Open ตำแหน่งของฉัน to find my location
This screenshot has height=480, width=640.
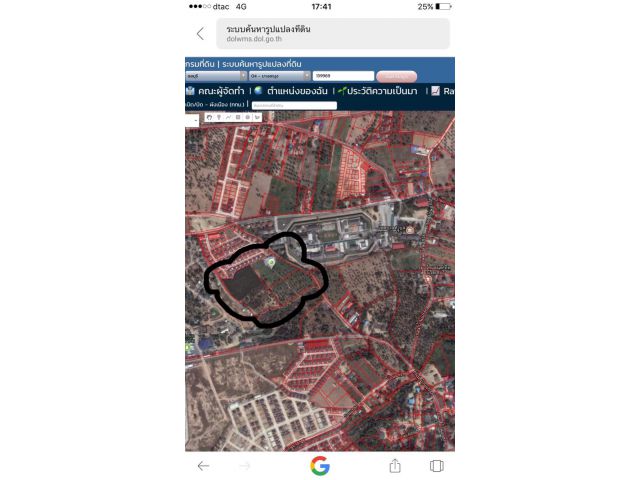(291, 91)
